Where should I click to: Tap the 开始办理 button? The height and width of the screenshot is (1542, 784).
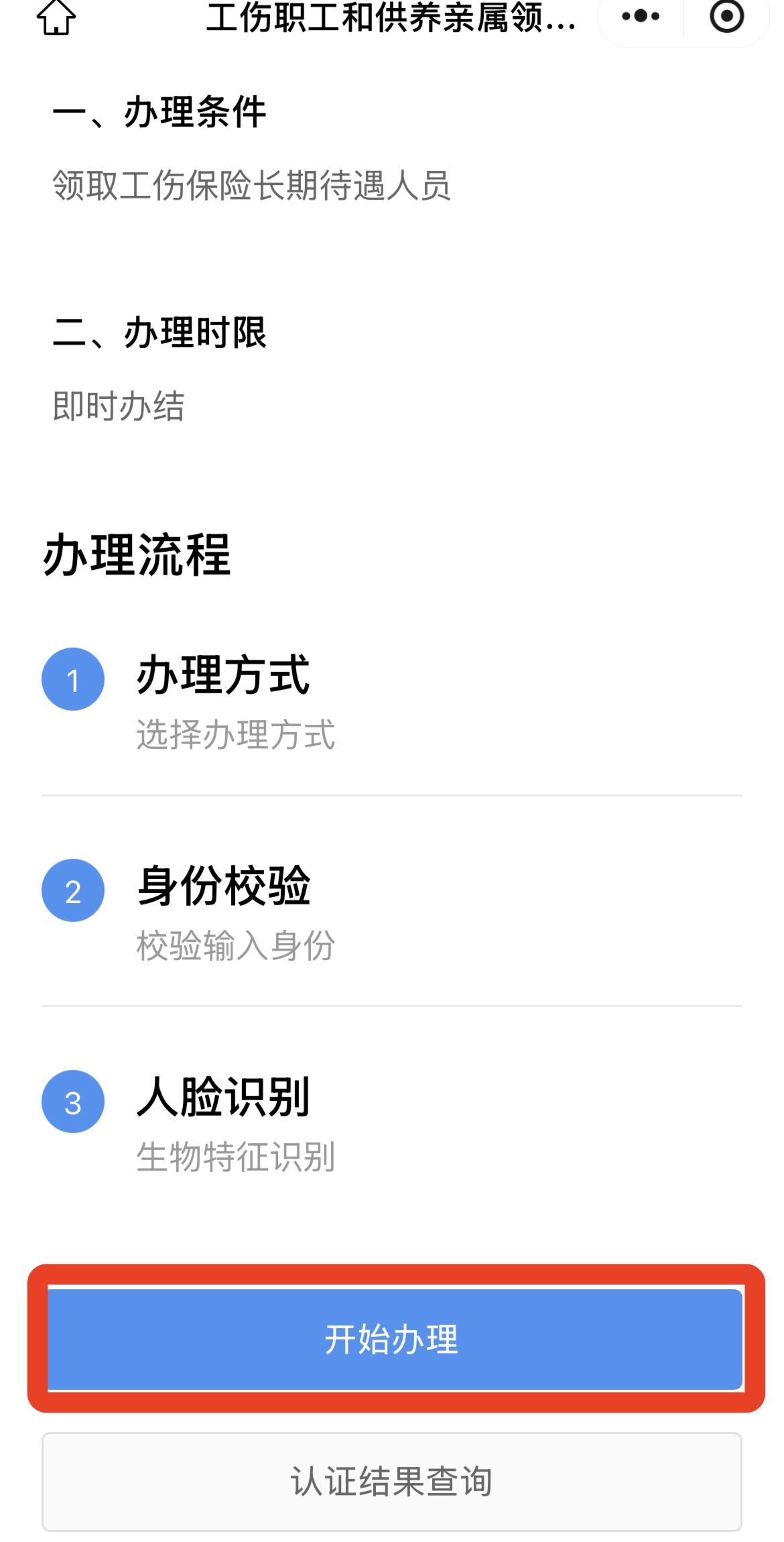pyautogui.click(x=395, y=1339)
